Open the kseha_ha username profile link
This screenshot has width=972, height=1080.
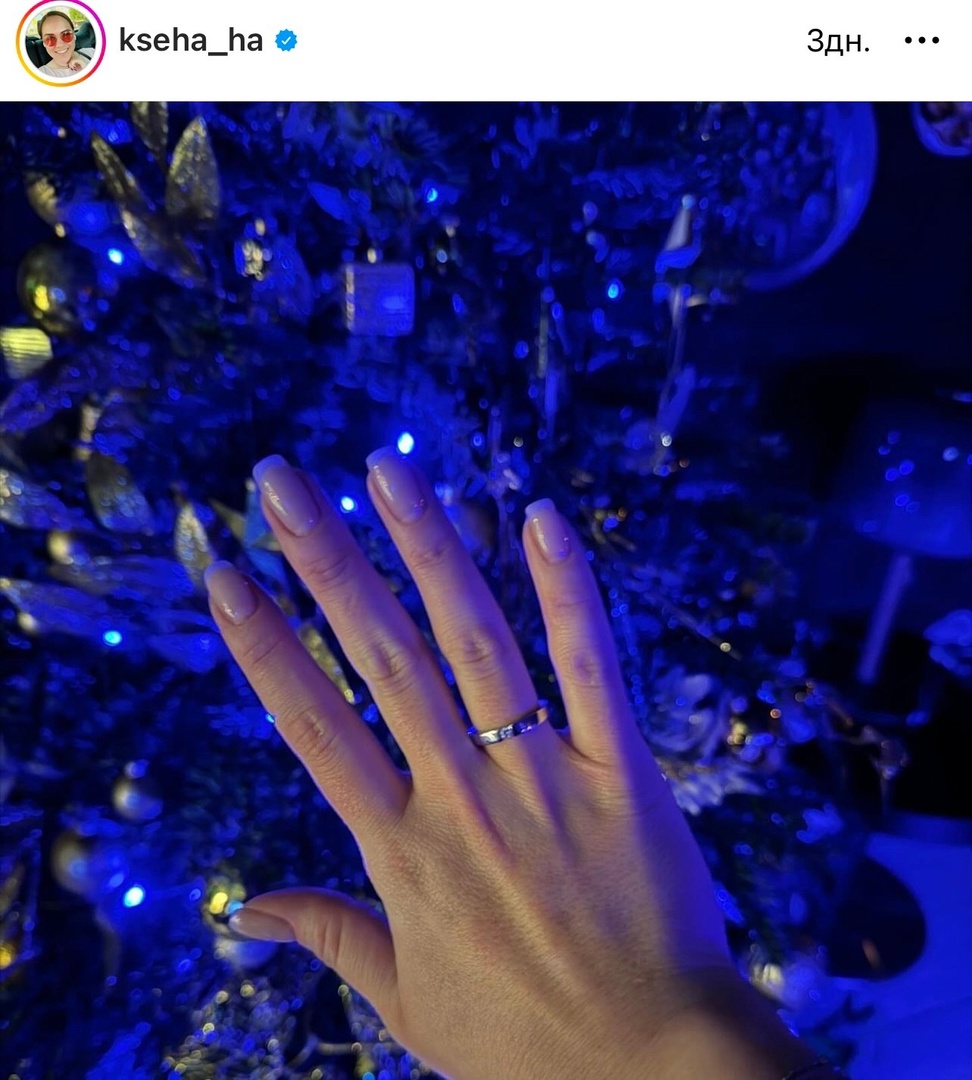click(190, 41)
